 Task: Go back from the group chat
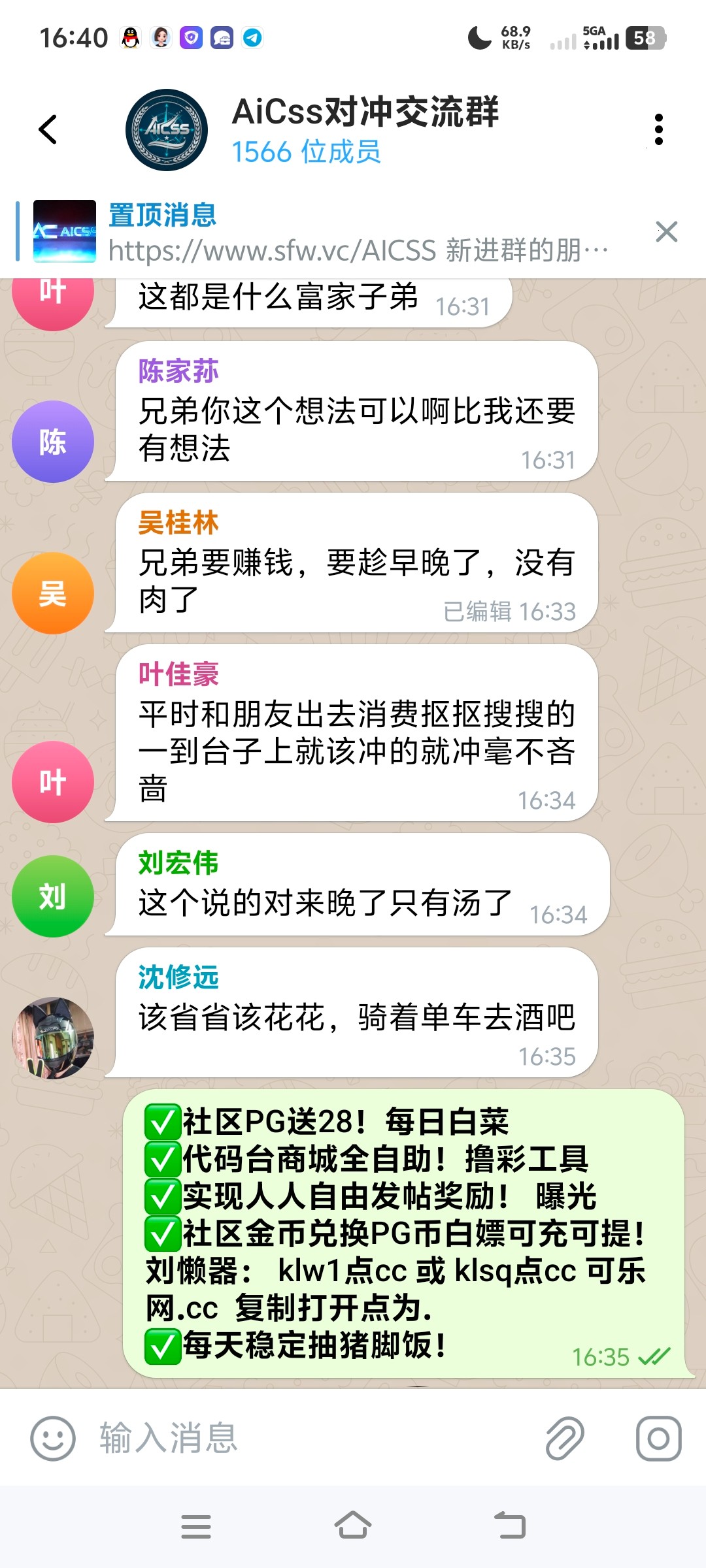click(x=48, y=129)
